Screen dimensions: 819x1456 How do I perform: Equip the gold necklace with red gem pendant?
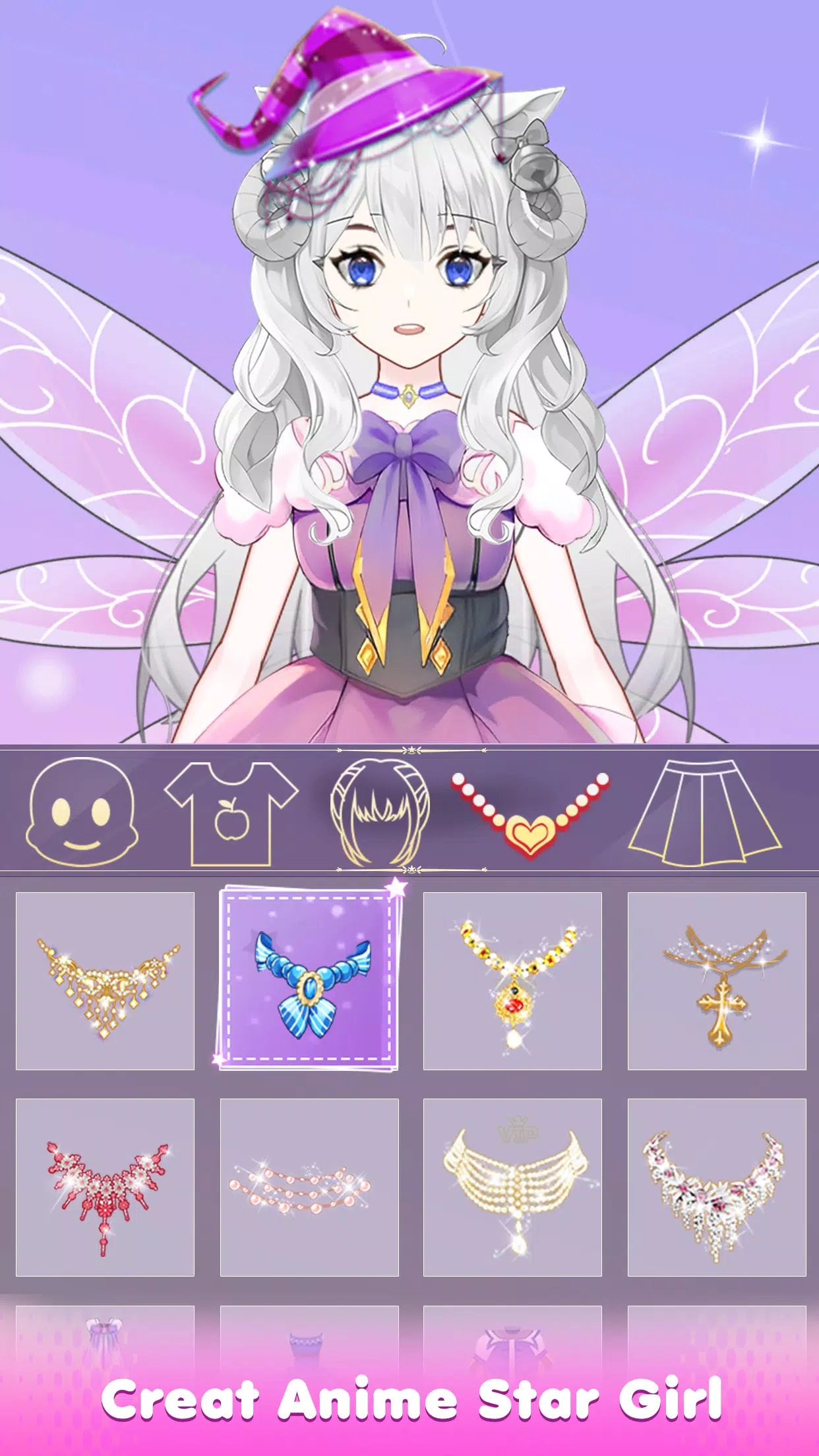[512, 981]
